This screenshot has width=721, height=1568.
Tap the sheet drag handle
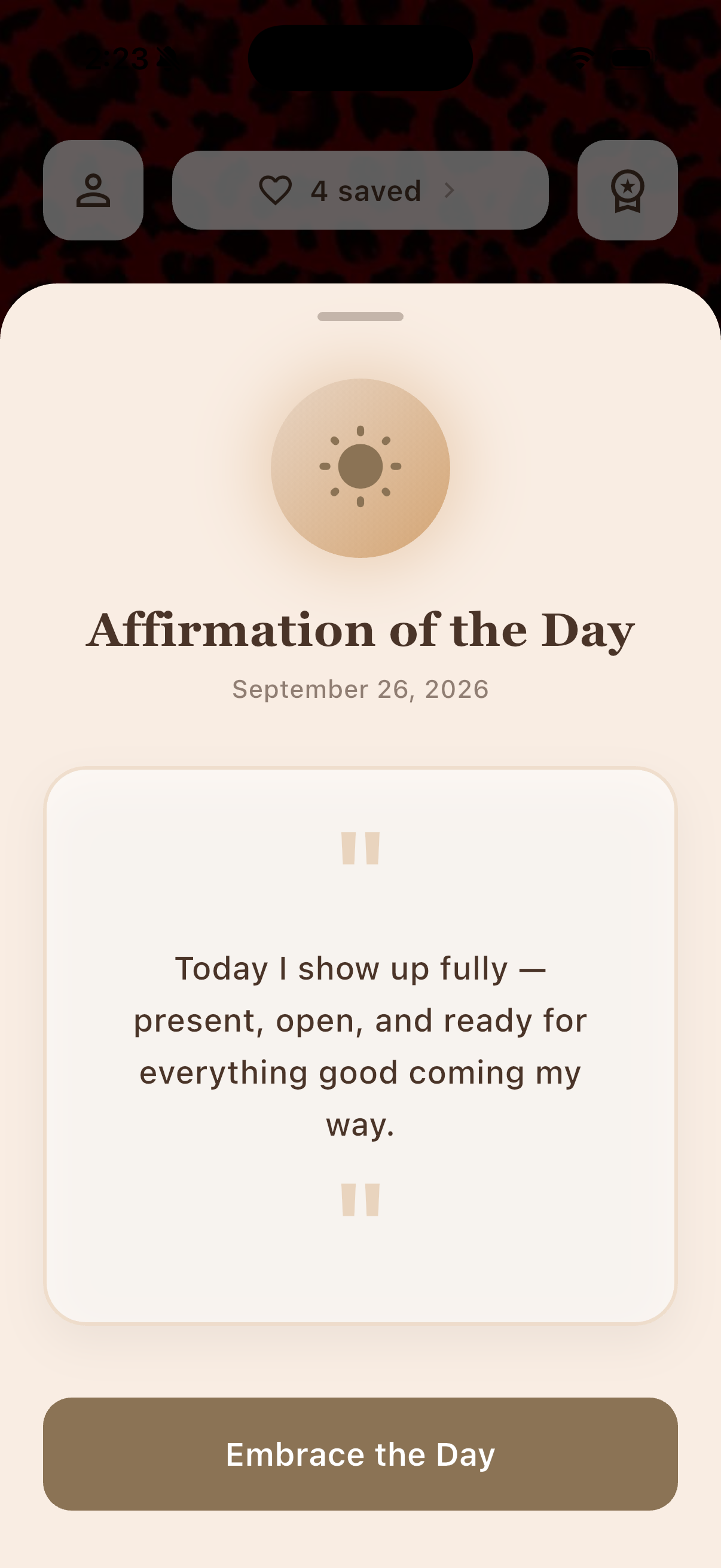(x=360, y=316)
